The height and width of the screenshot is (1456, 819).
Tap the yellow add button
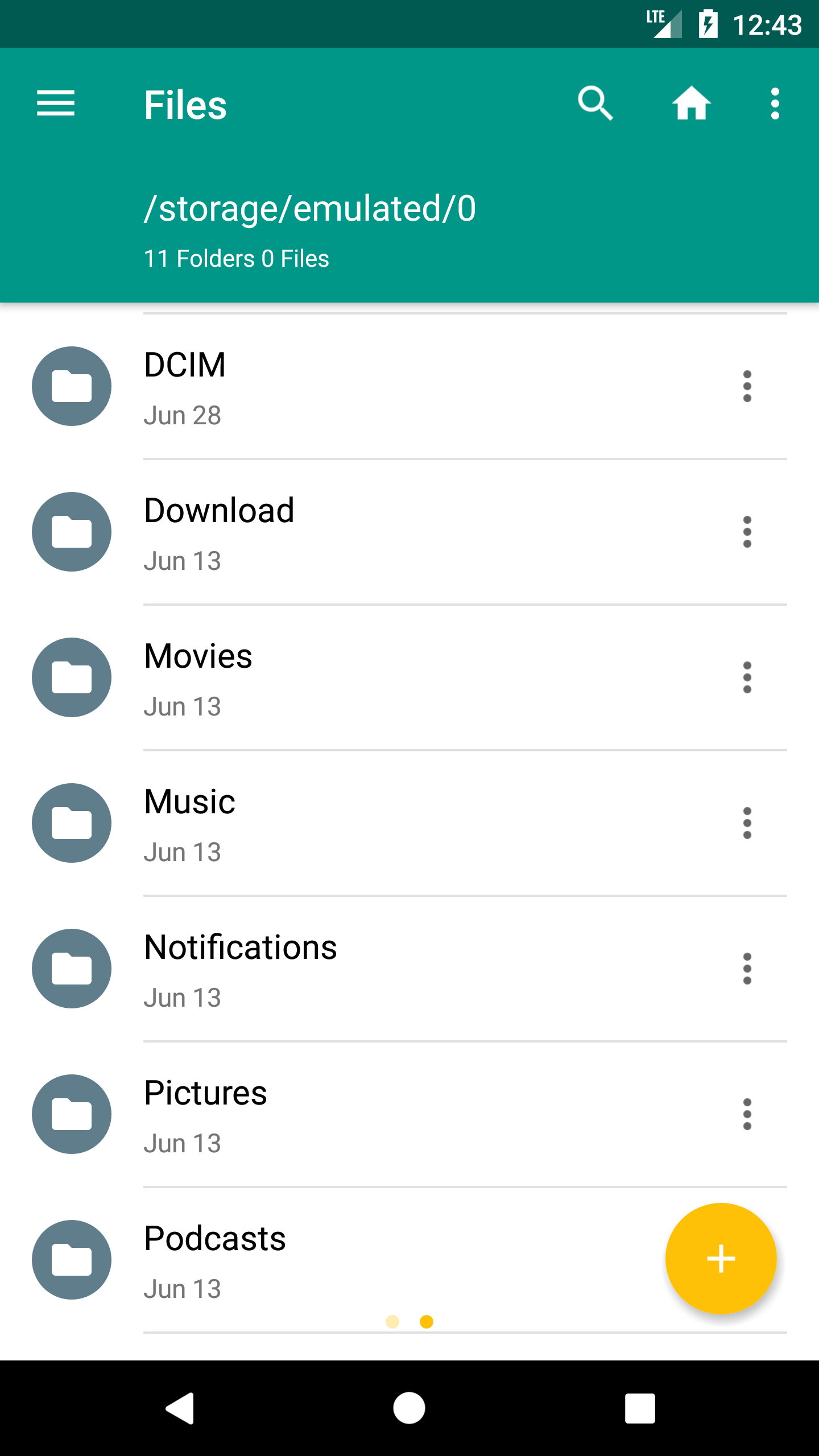tap(721, 1259)
